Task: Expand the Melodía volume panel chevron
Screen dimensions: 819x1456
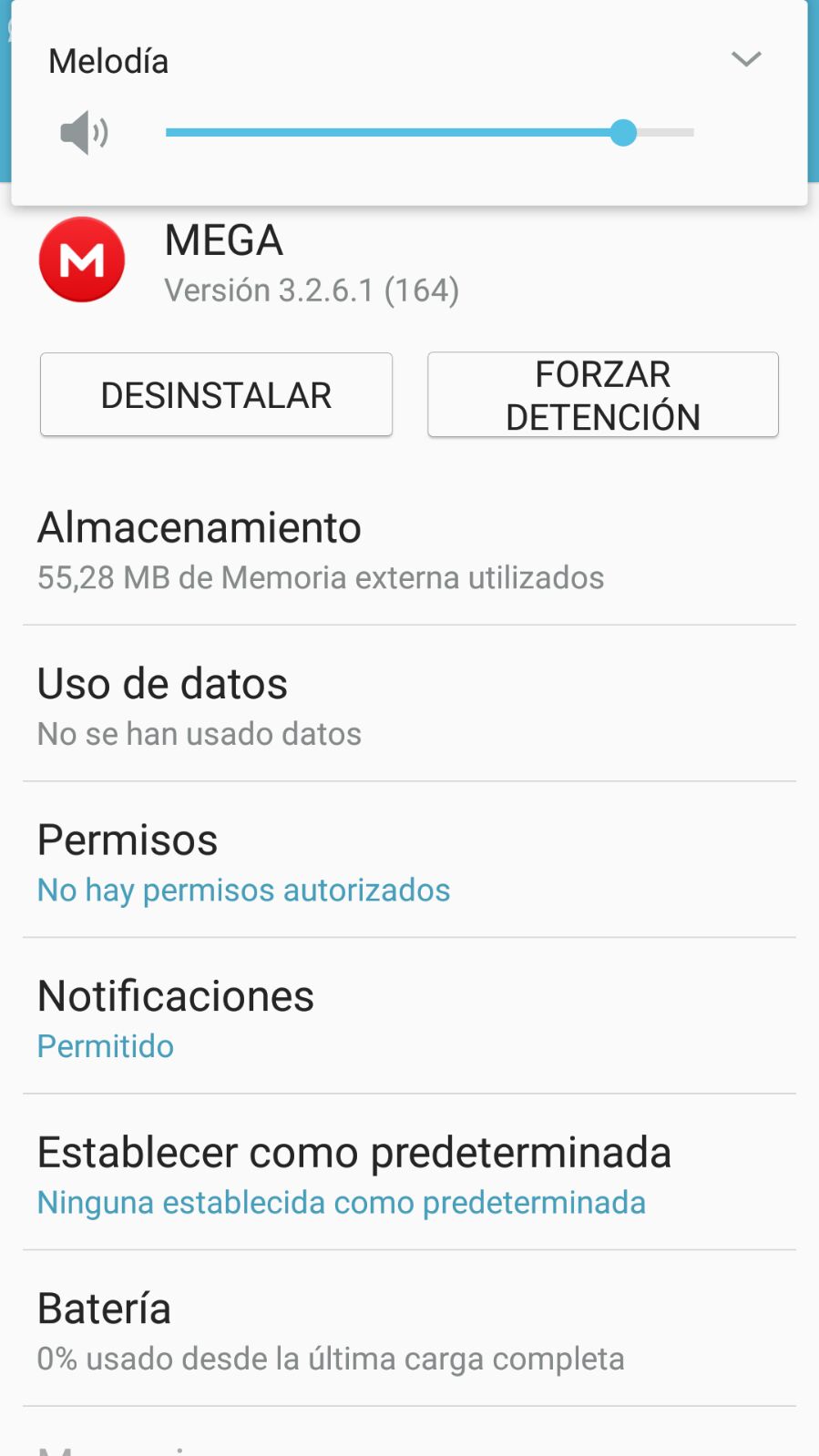Action: click(x=746, y=60)
